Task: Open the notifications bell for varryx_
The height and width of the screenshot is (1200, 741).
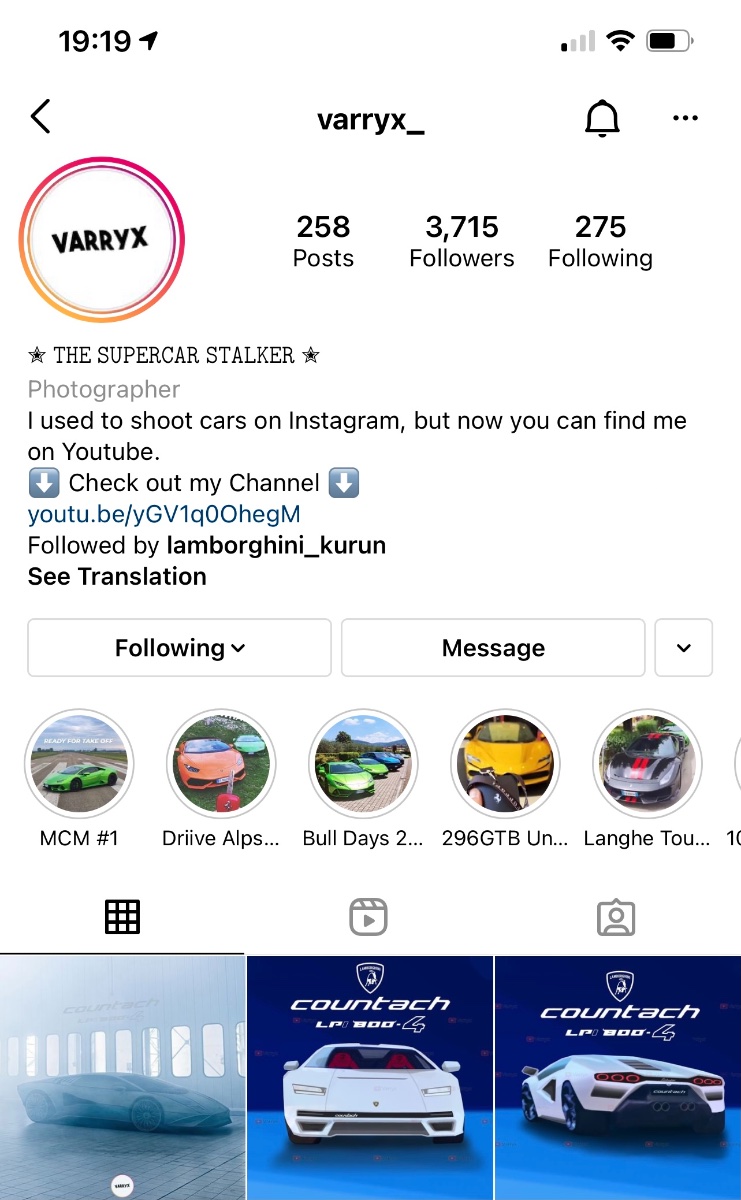Action: (602, 118)
